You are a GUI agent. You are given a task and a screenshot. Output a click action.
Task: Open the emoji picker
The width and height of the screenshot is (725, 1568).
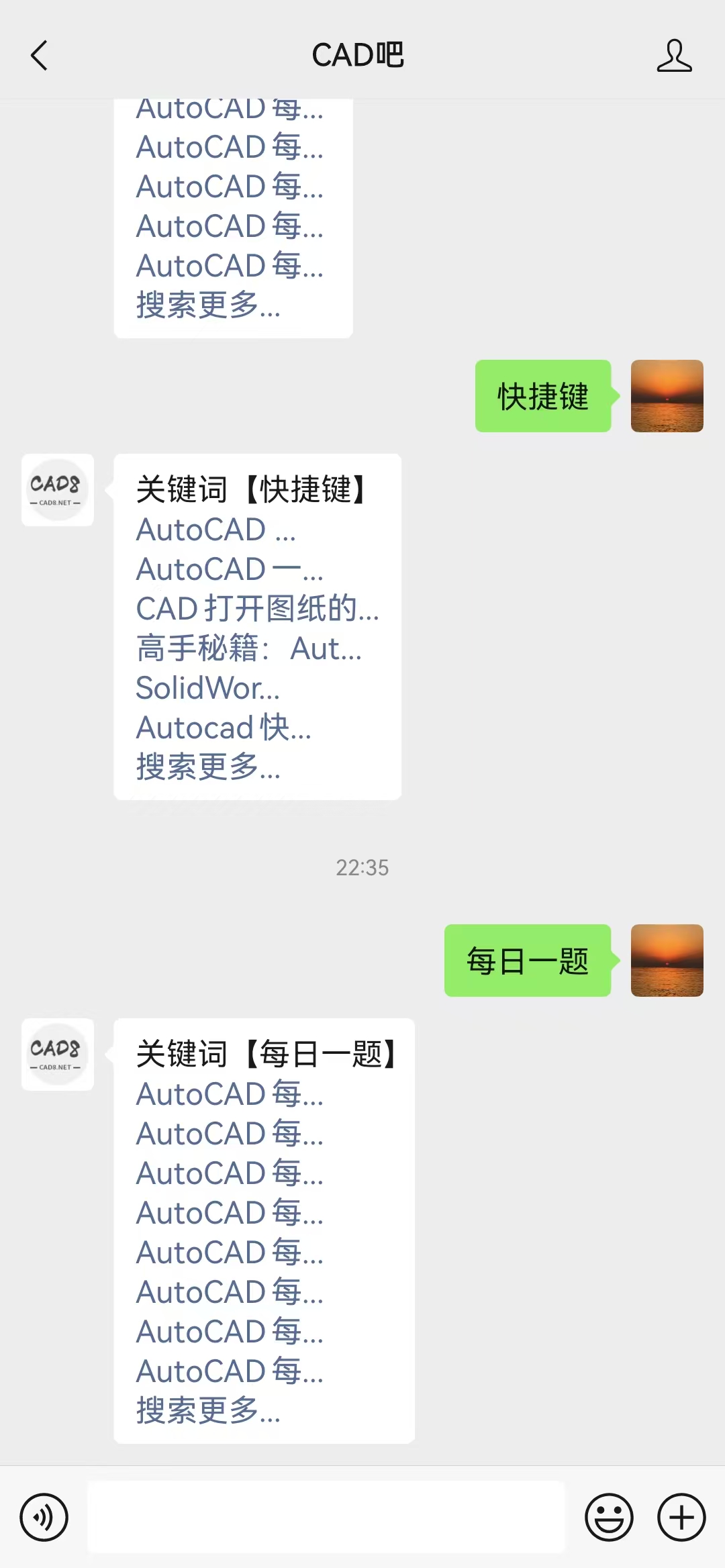coord(609,1517)
